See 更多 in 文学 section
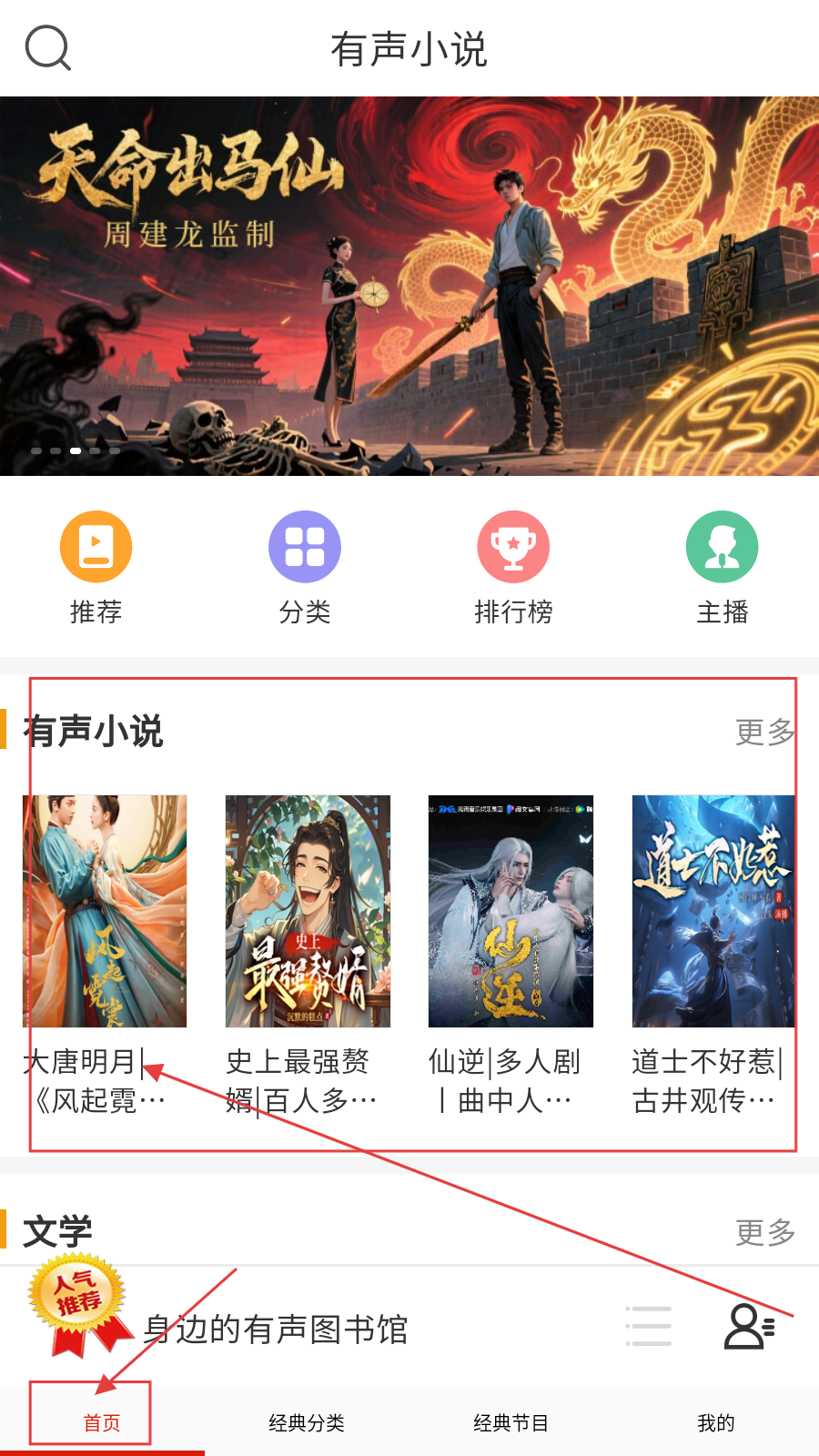Image resolution: width=819 pixels, height=1456 pixels. 764,1232
